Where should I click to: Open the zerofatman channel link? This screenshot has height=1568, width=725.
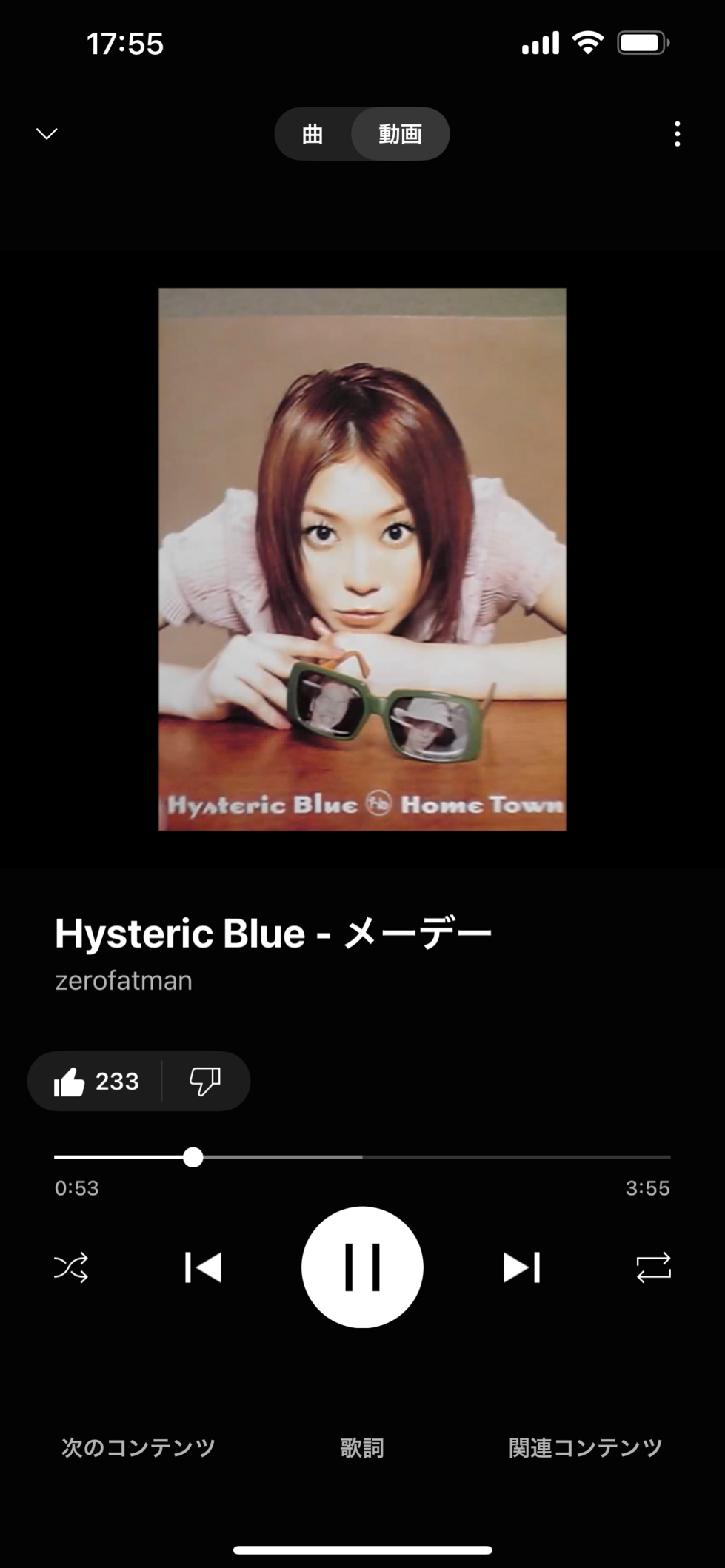(x=124, y=980)
